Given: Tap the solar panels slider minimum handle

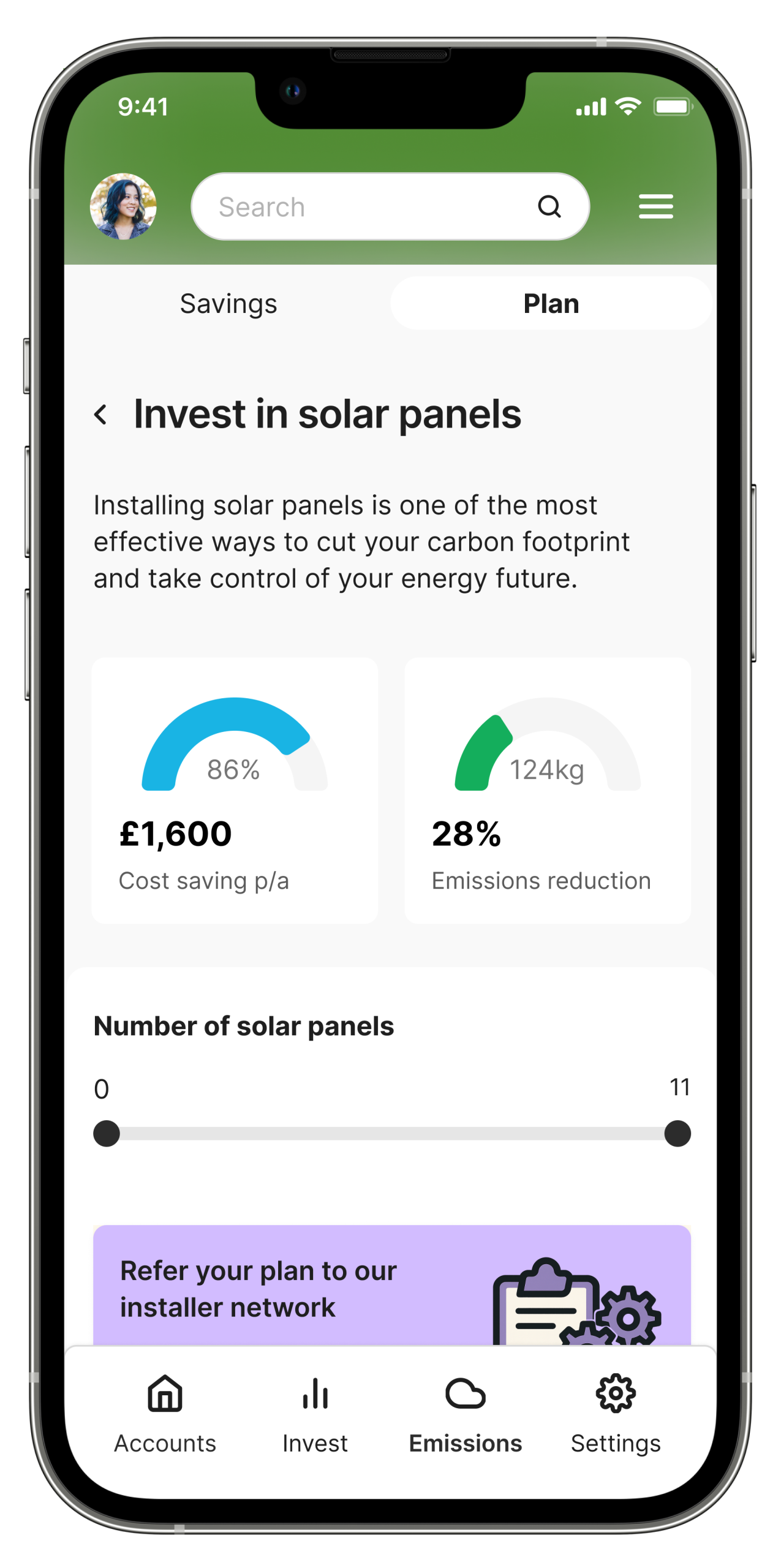Looking at the screenshot, I should (107, 1134).
